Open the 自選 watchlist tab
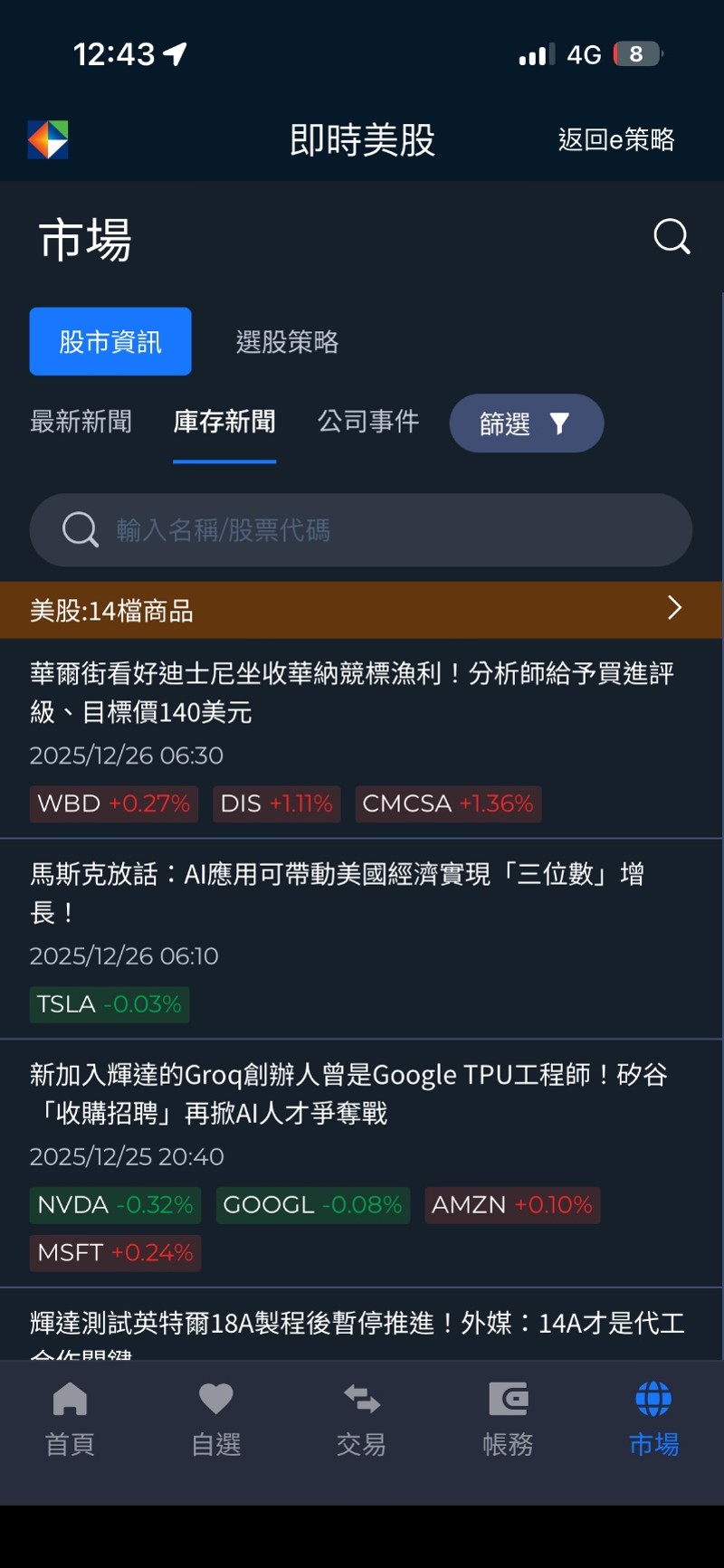The image size is (724, 1568). coord(215,1417)
